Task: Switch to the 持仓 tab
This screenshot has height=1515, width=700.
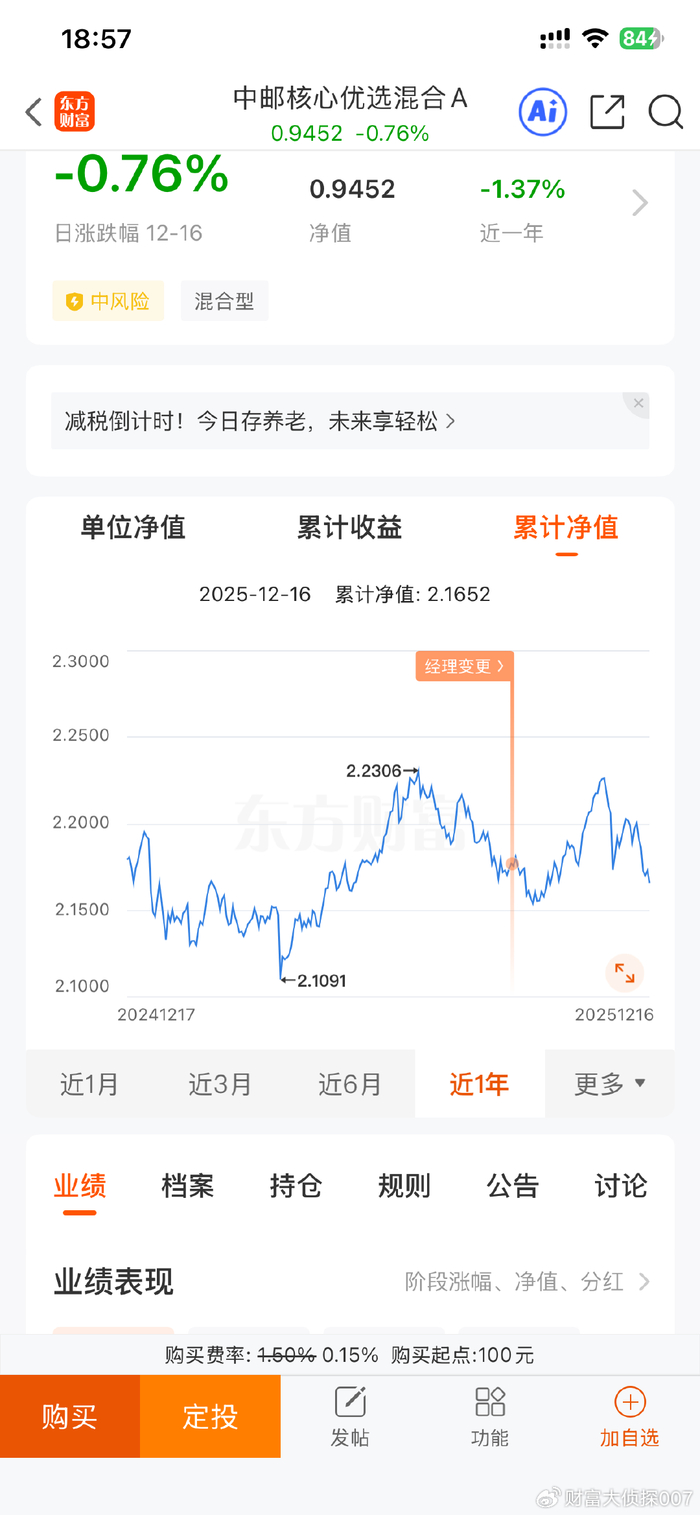Action: tap(296, 1186)
